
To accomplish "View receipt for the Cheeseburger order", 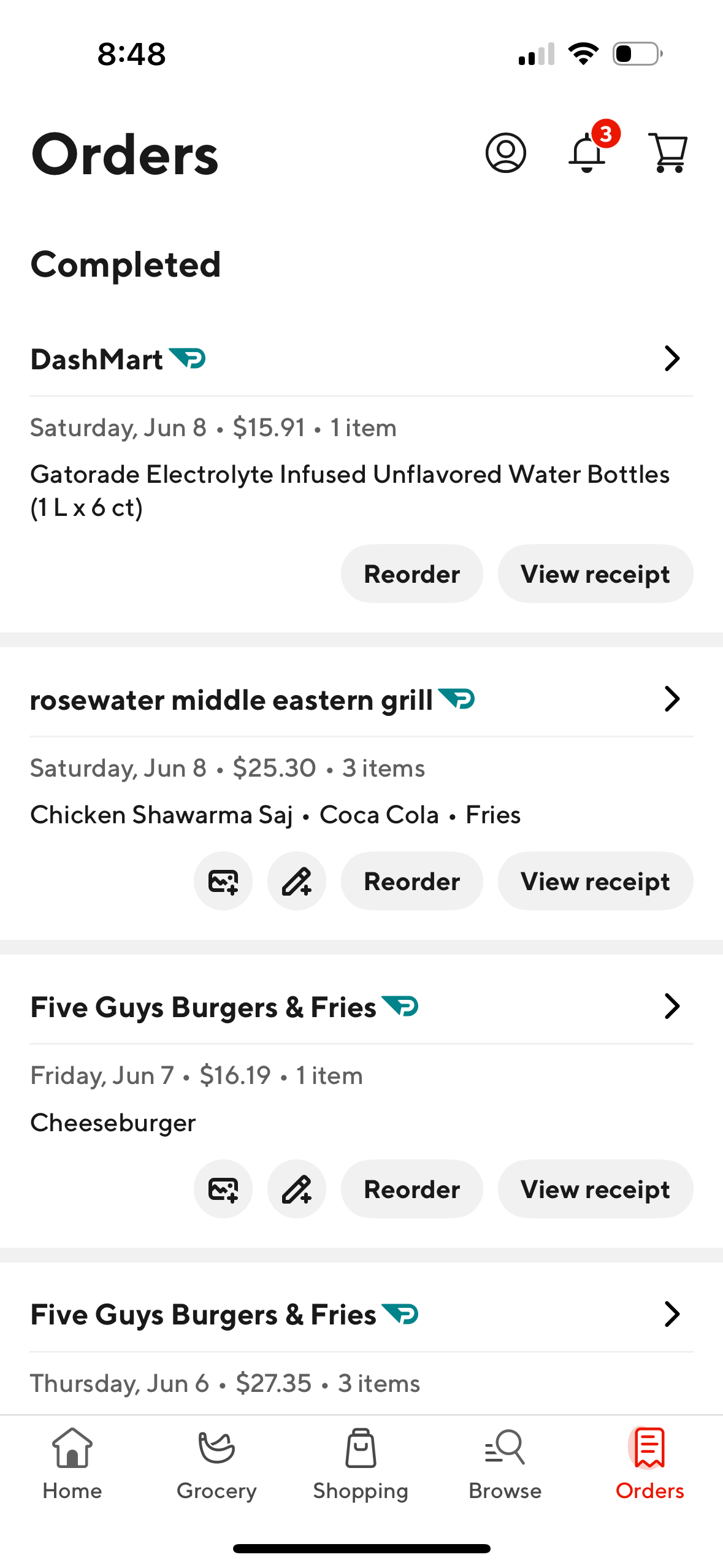I will click(595, 1189).
